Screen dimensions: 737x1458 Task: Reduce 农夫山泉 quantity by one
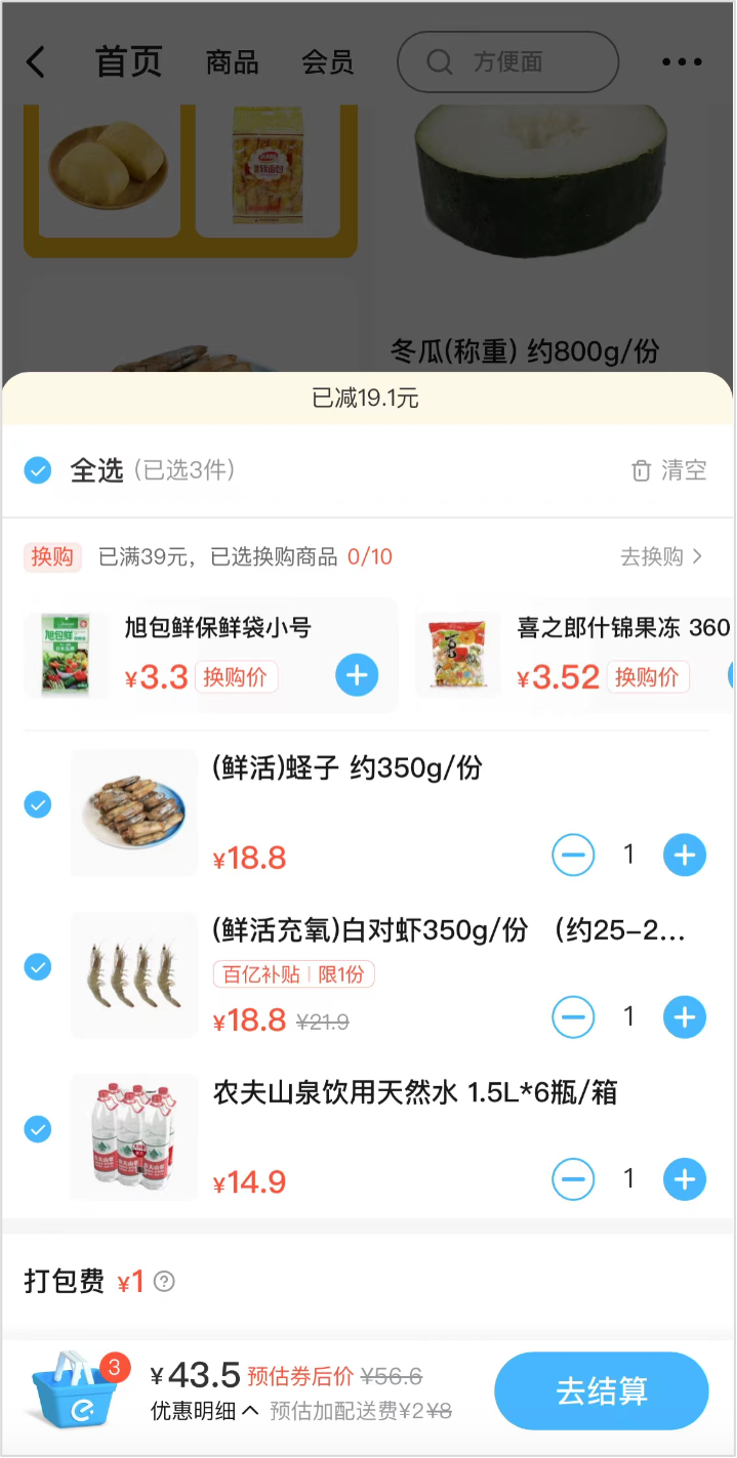point(573,1180)
